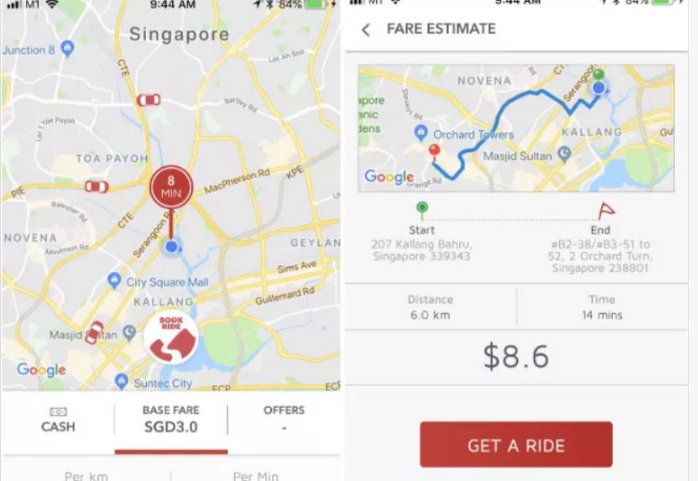Open the route map preview
Viewport: 698px width, 481px height.
516,128
